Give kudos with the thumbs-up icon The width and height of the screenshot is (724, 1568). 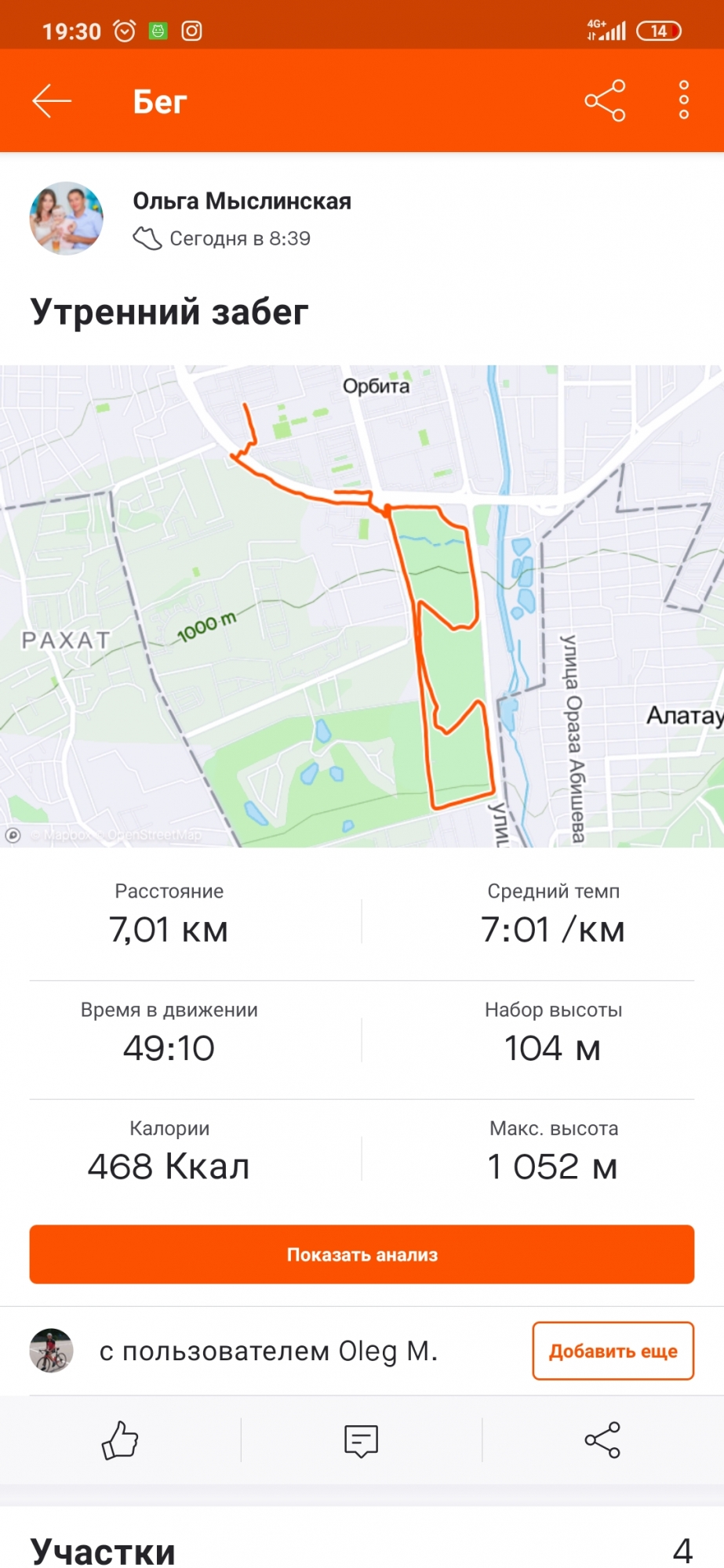point(120,1440)
